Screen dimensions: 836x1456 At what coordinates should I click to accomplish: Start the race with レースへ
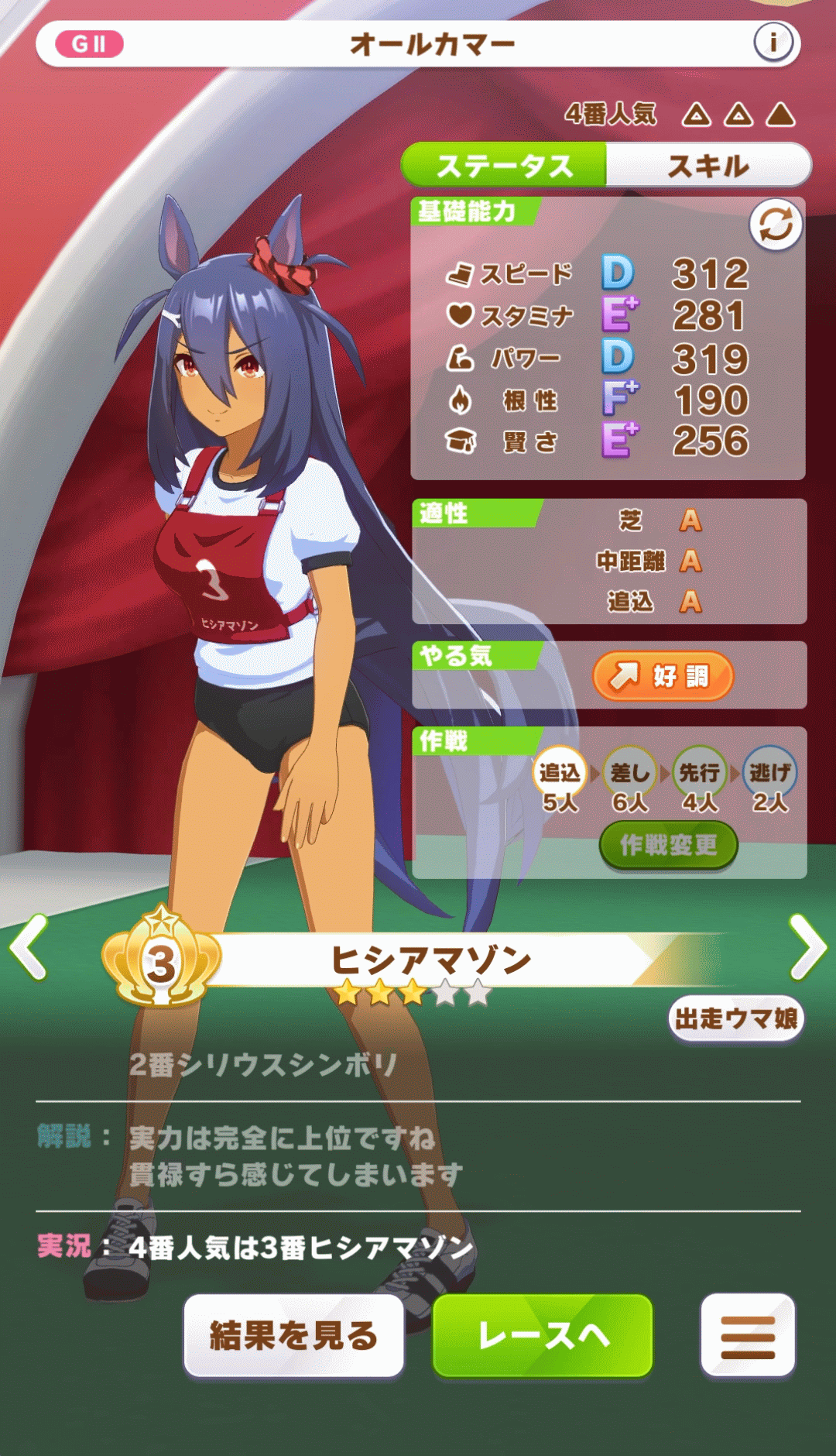(x=543, y=1335)
